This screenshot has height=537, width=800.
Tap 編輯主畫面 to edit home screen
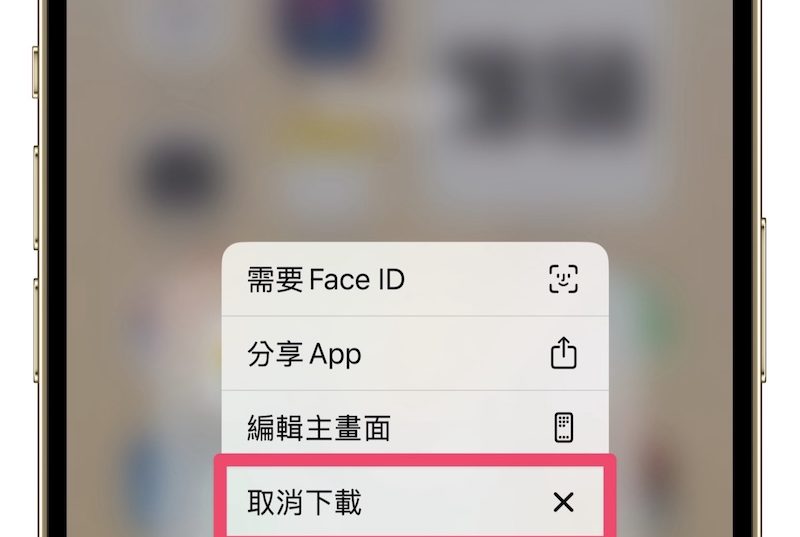point(413,428)
